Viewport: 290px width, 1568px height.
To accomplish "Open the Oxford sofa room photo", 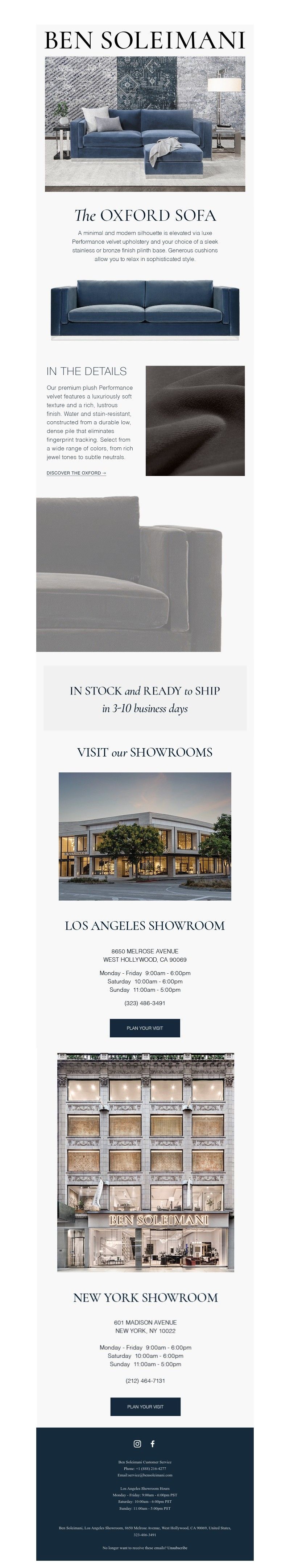I will [145, 124].
